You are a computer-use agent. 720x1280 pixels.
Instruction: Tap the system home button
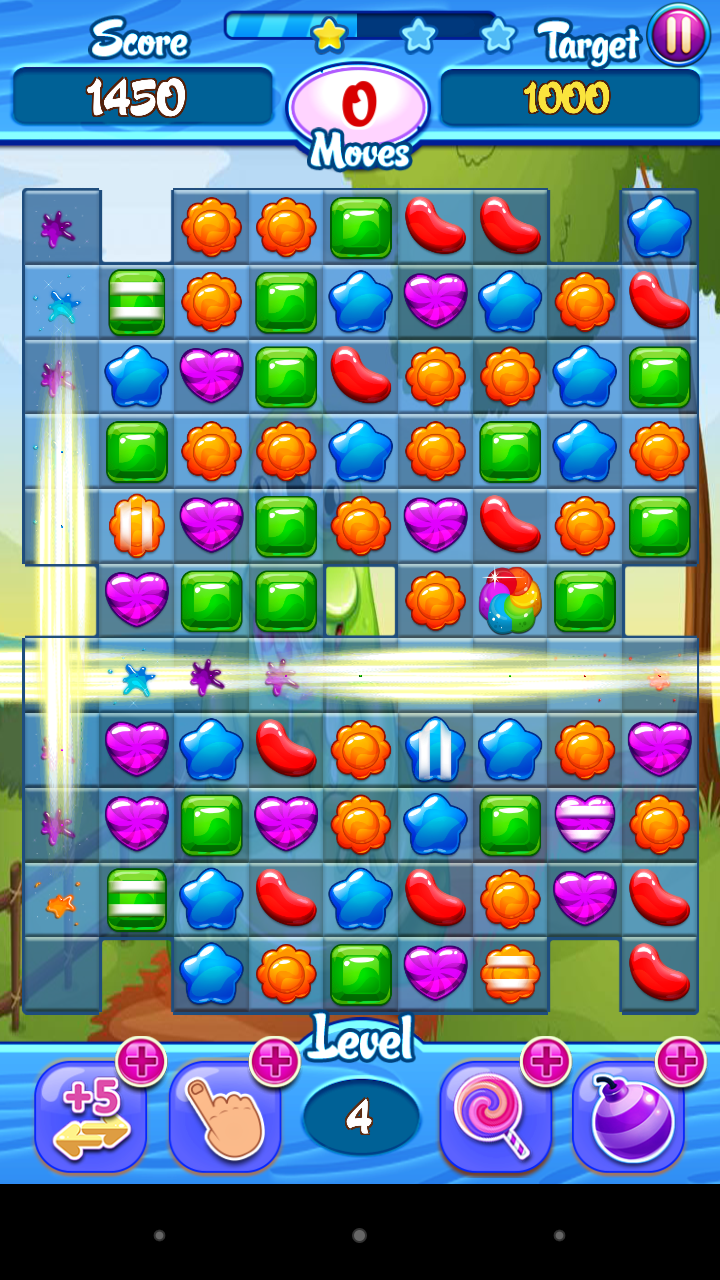[x=359, y=1235]
